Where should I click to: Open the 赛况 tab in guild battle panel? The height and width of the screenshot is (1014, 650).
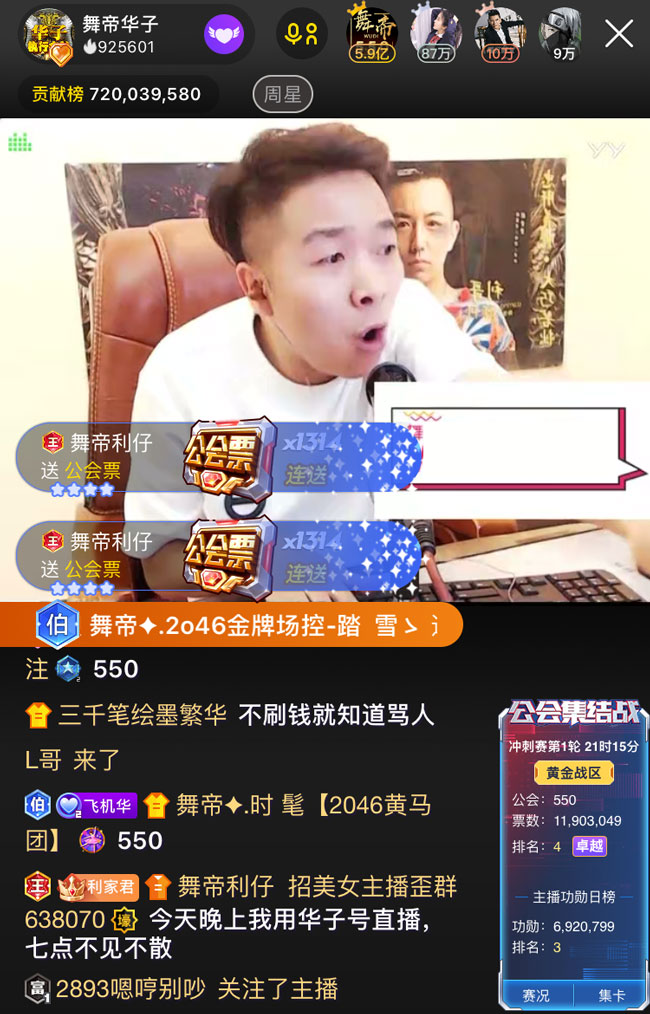[x=536, y=995]
